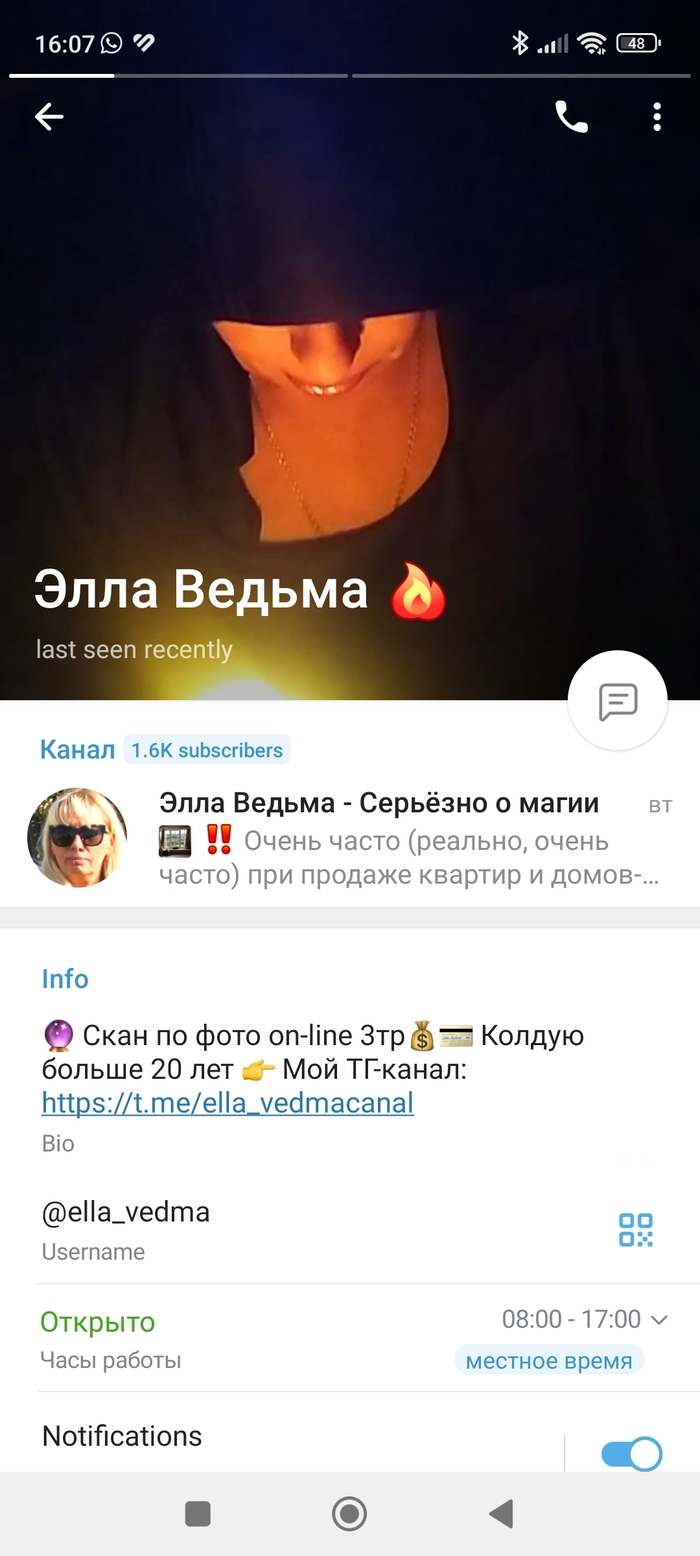Copy the @ella_vedma username
700x1556 pixels.
126,1213
